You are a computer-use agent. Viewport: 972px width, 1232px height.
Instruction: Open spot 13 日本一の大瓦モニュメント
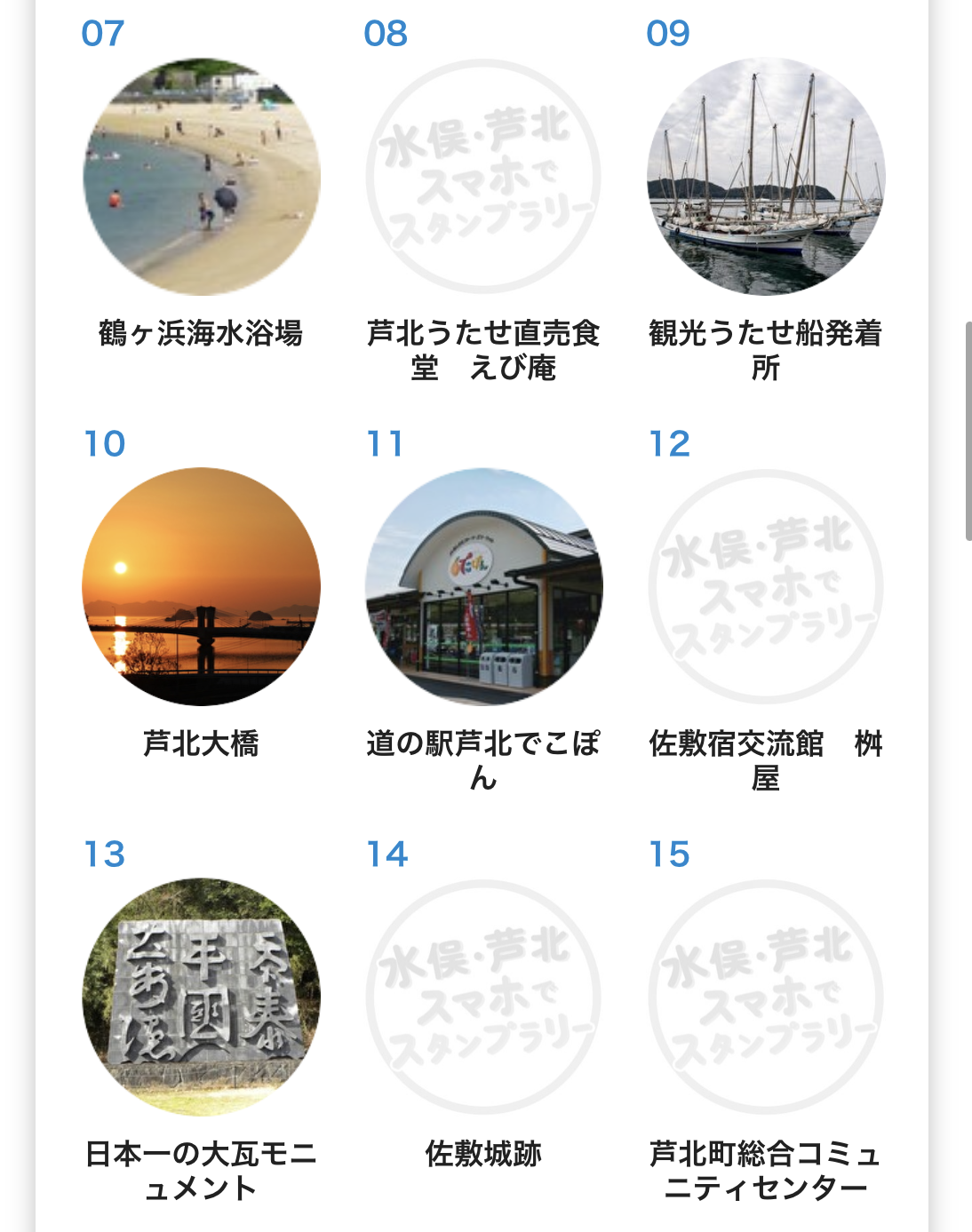coord(202,997)
